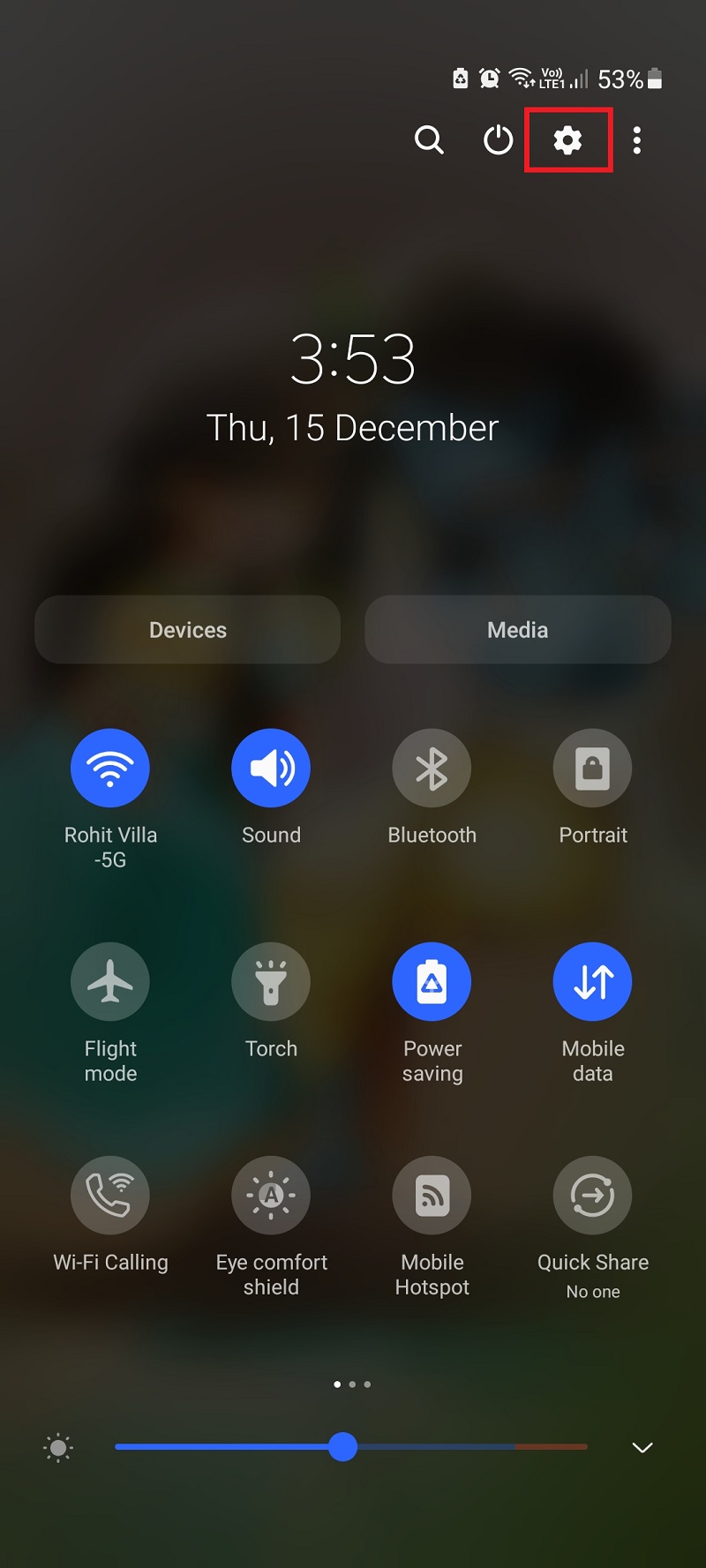Enable Mobile Hotspot
Viewport: 706px width, 1568px height.
(x=432, y=1195)
